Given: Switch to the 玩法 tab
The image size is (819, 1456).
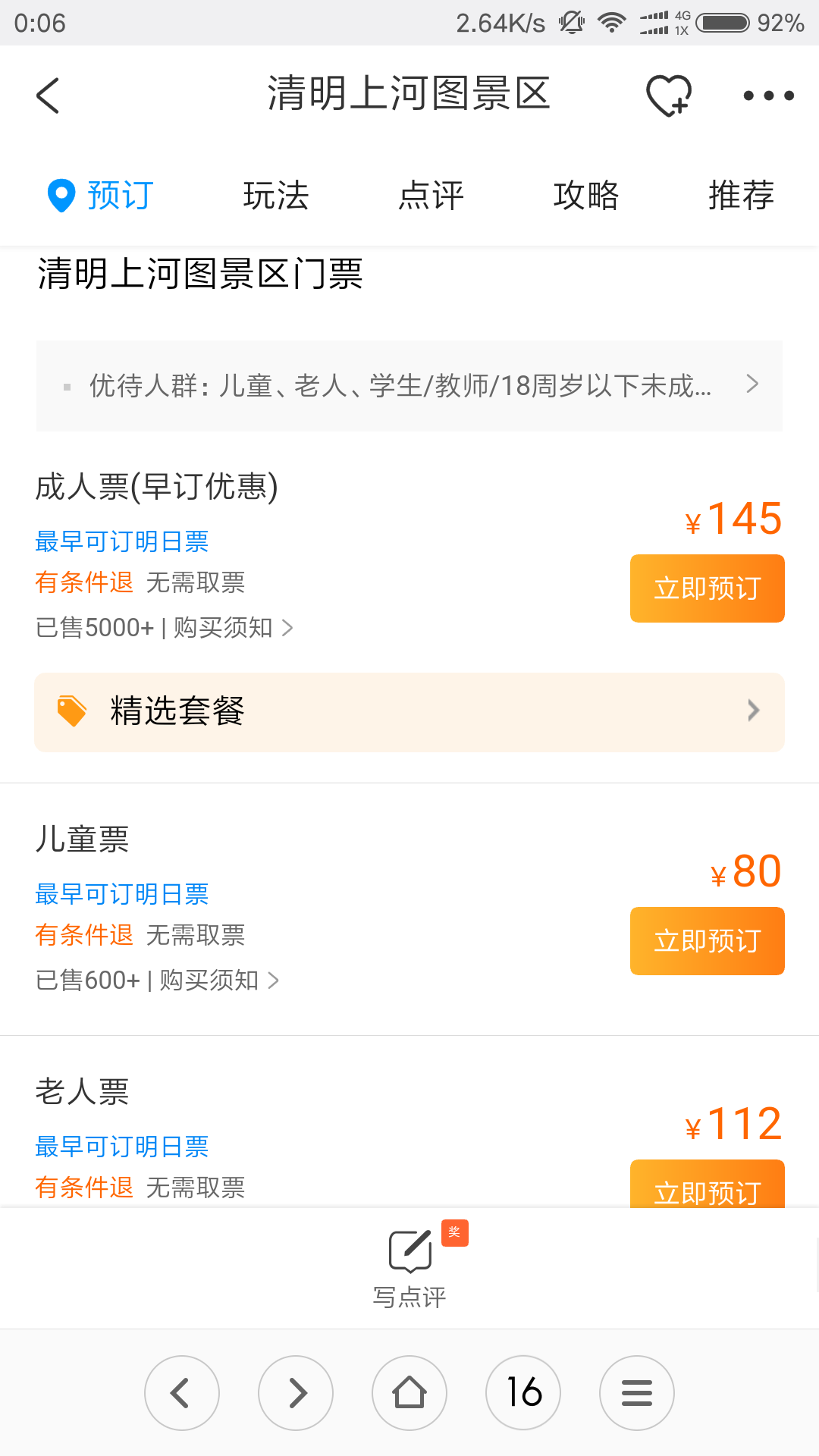Looking at the screenshot, I should tap(276, 196).
